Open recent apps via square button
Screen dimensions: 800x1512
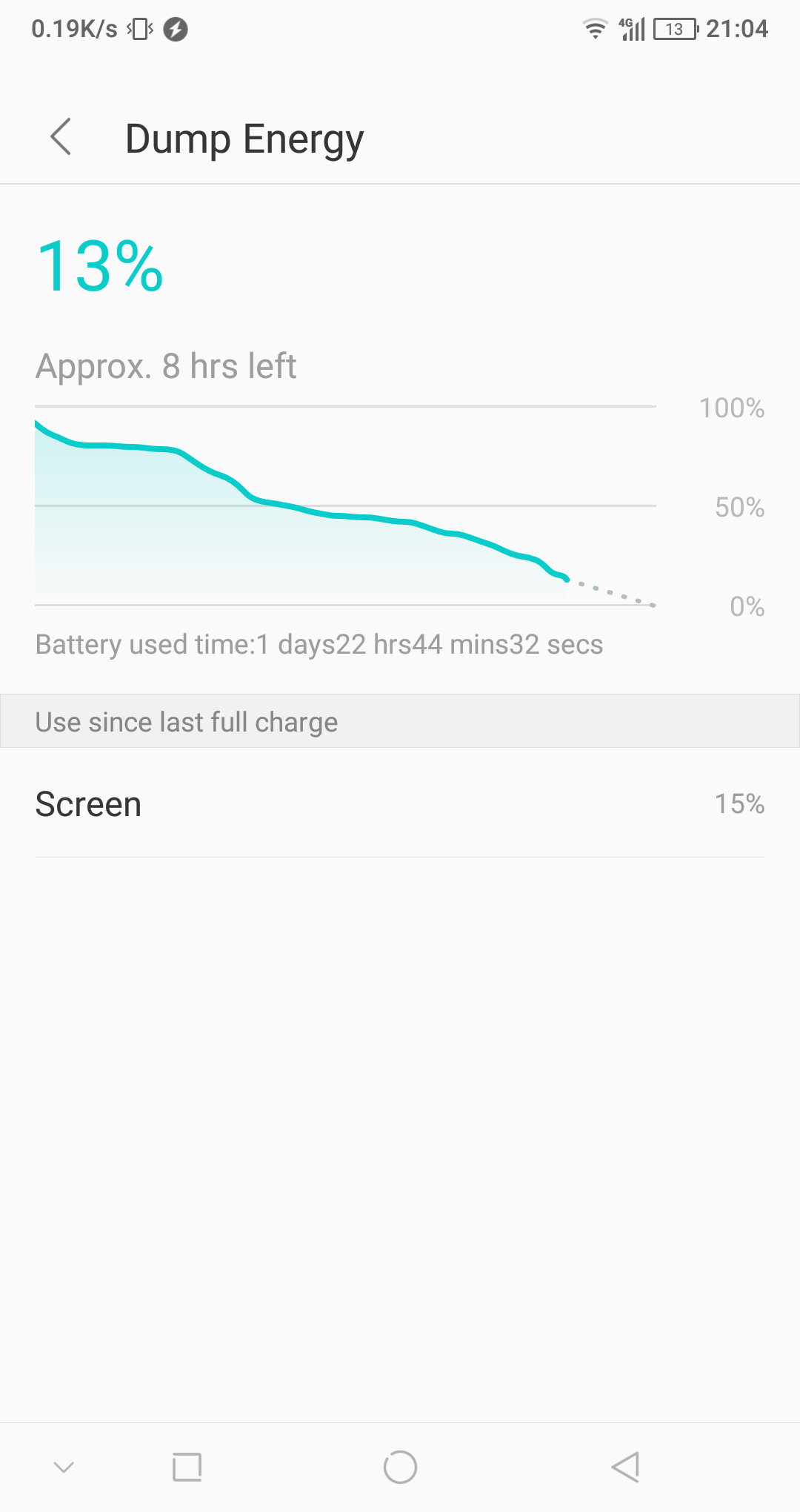pos(187,1467)
